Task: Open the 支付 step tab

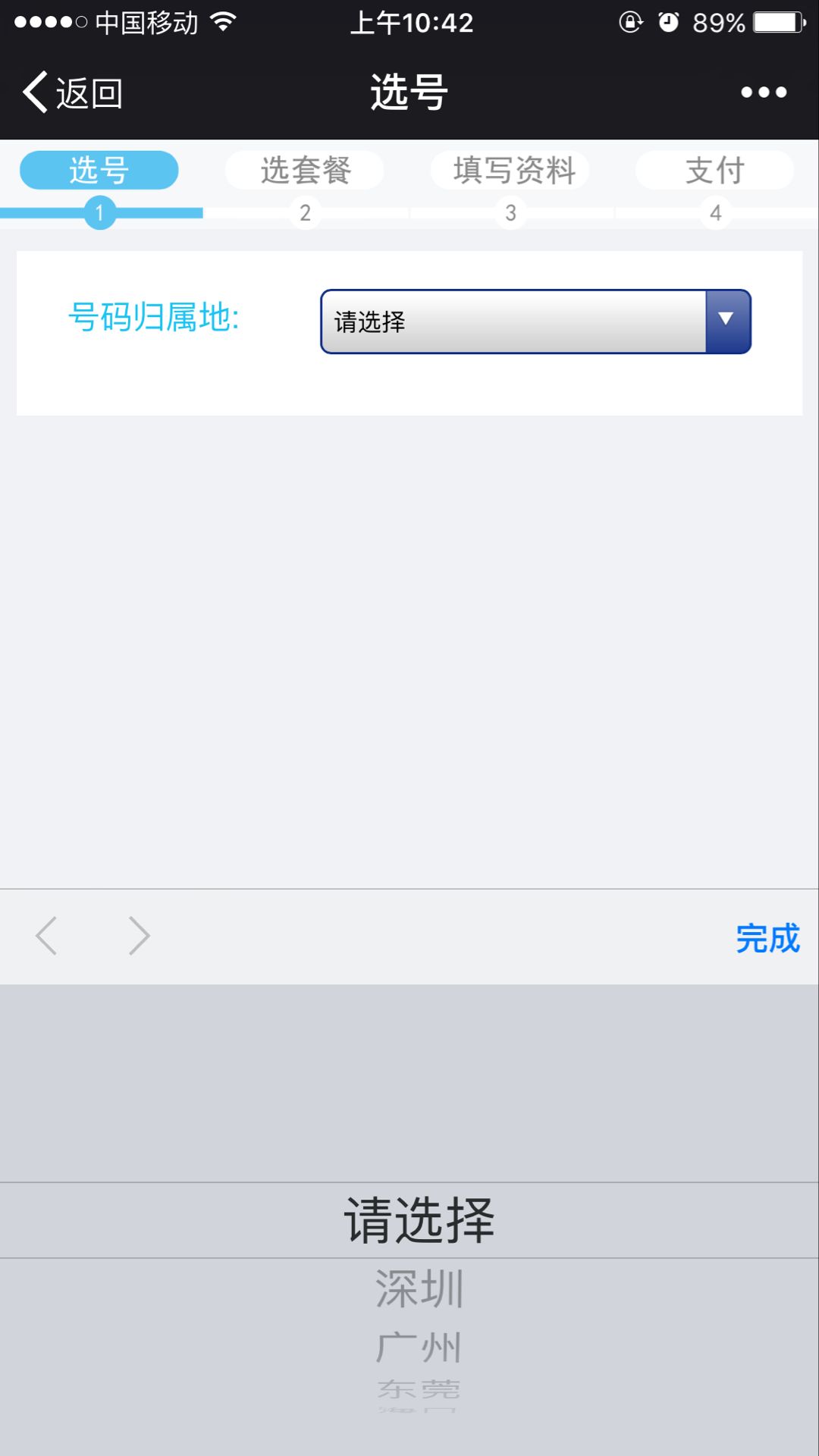Action: pyautogui.click(x=714, y=171)
